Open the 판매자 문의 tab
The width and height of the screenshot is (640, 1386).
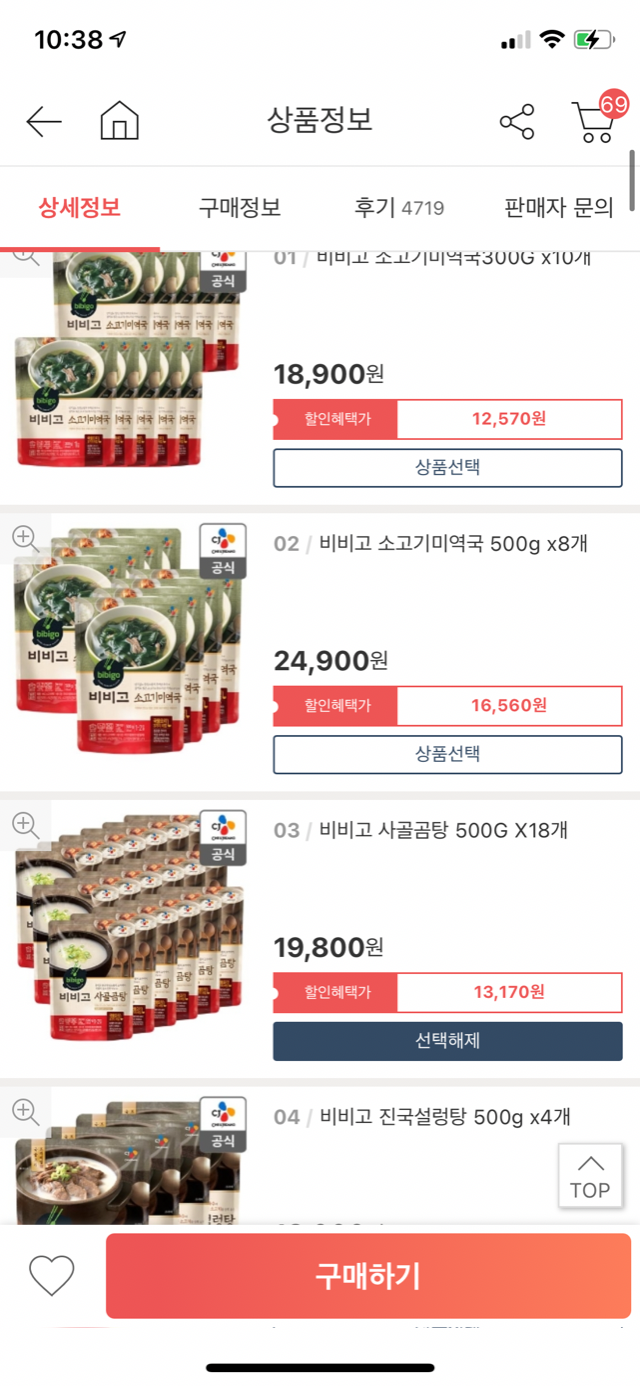click(558, 208)
